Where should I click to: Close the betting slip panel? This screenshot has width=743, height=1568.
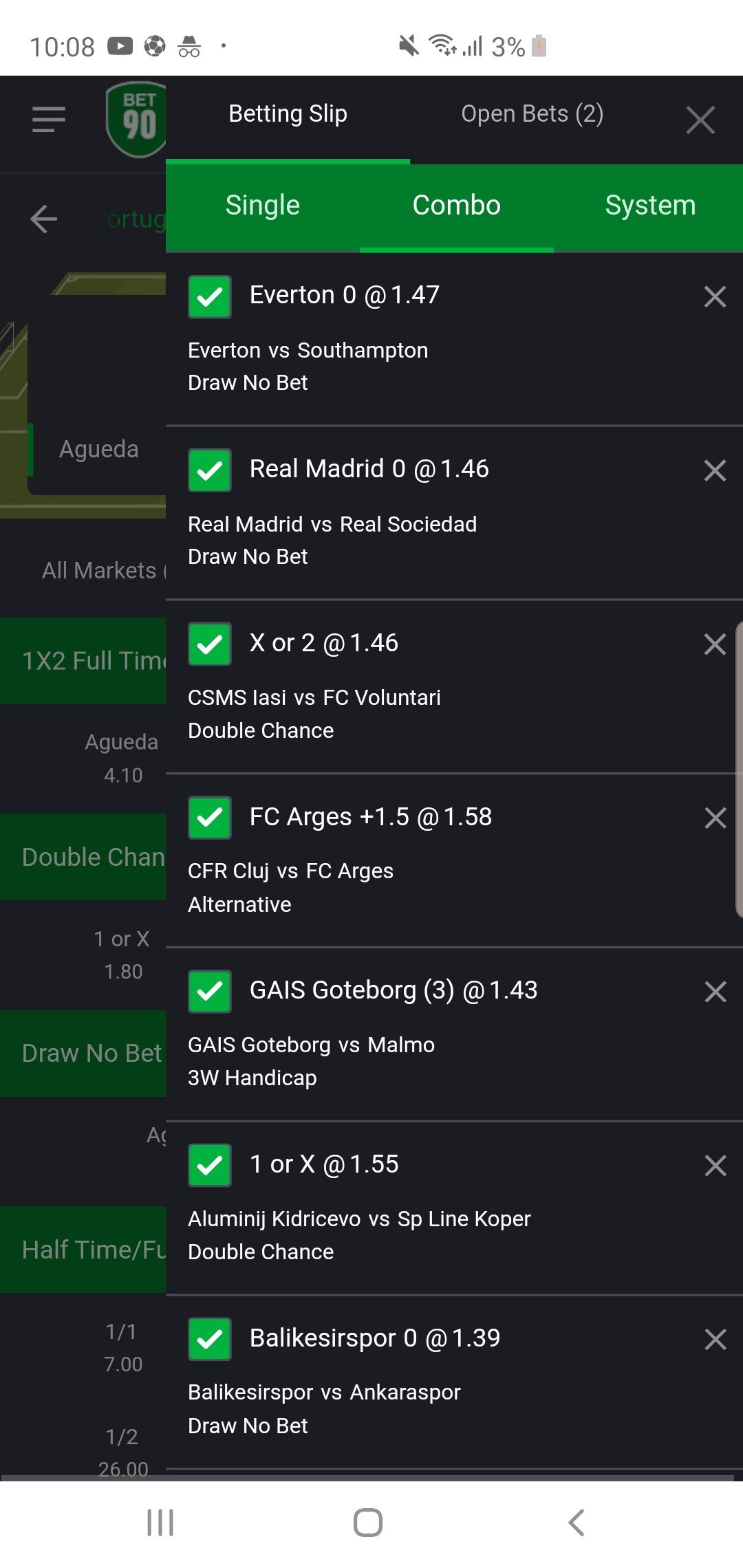pos(700,120)
